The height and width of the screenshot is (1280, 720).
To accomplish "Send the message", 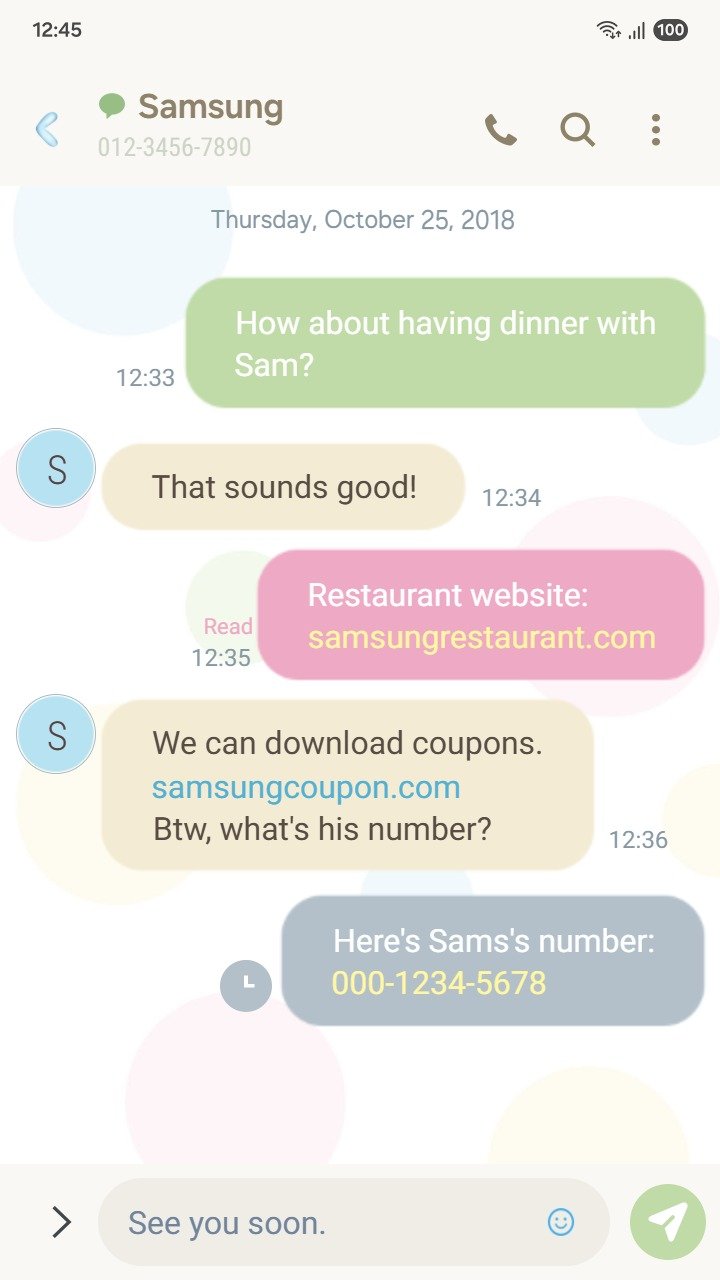I will pos(667,1221).
